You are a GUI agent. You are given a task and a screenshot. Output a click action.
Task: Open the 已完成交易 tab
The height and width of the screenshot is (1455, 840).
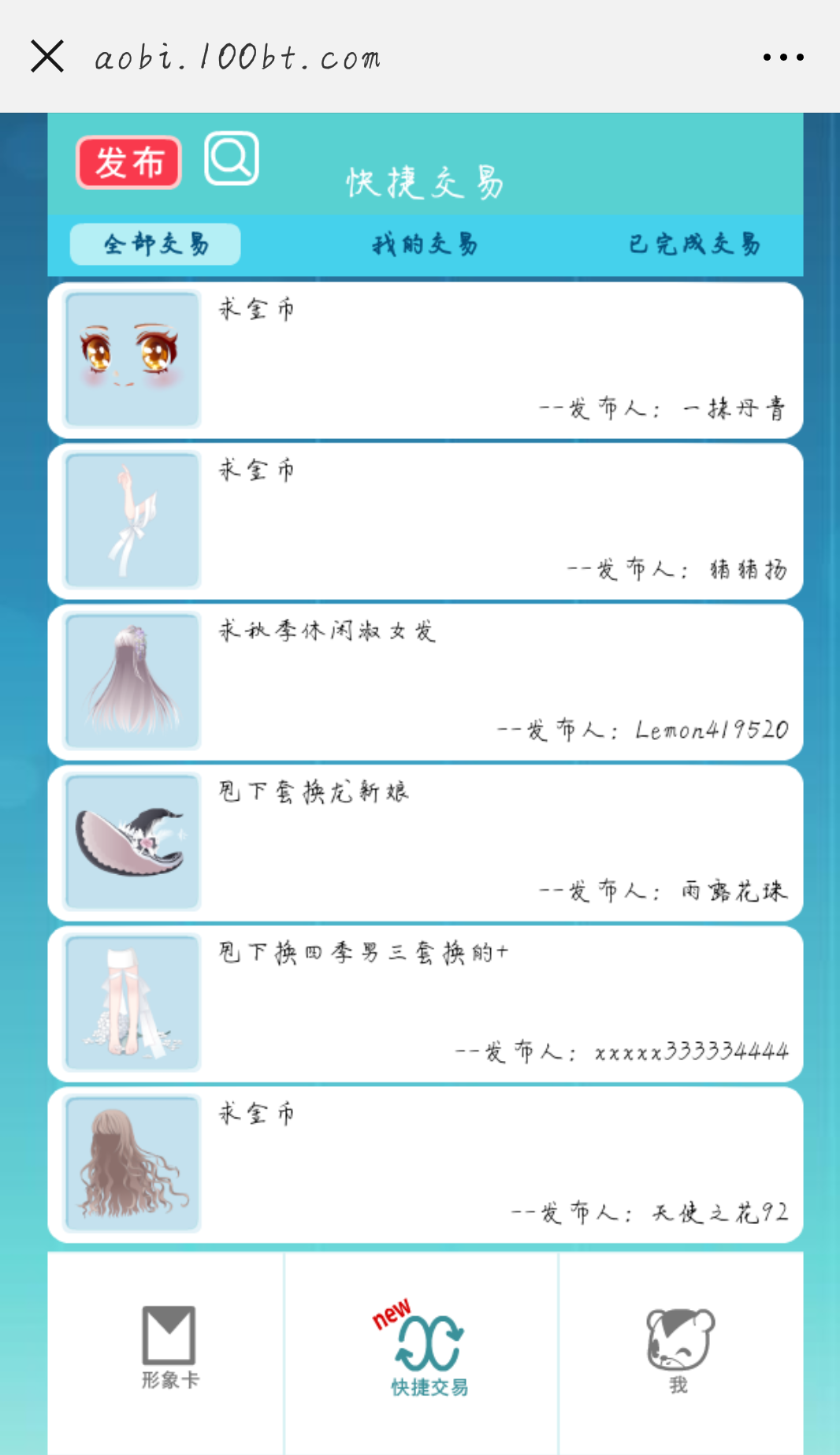[x=693, y=244]
